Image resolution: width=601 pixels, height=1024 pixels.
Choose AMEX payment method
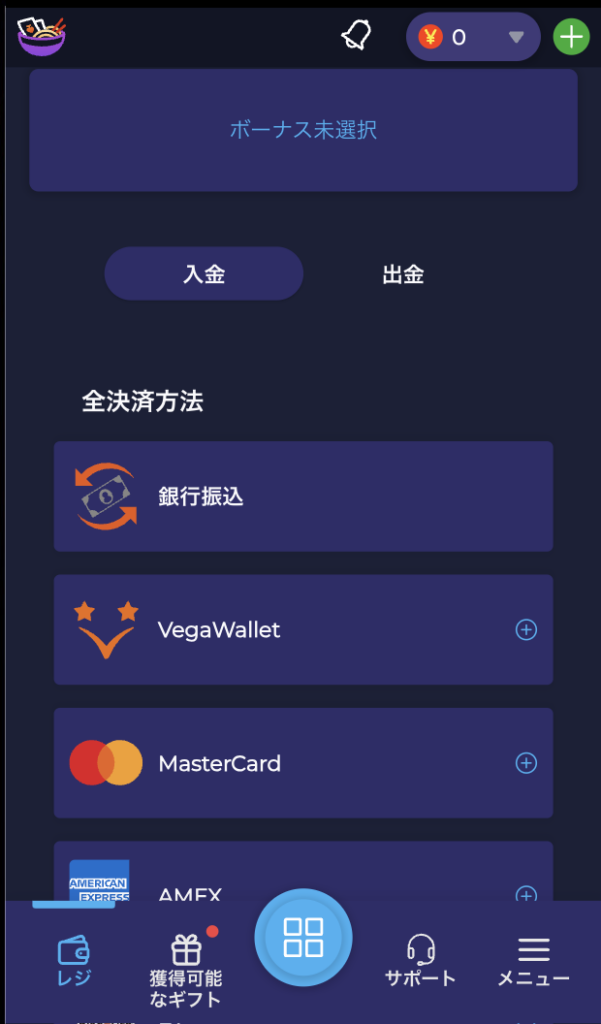point(303,878)
